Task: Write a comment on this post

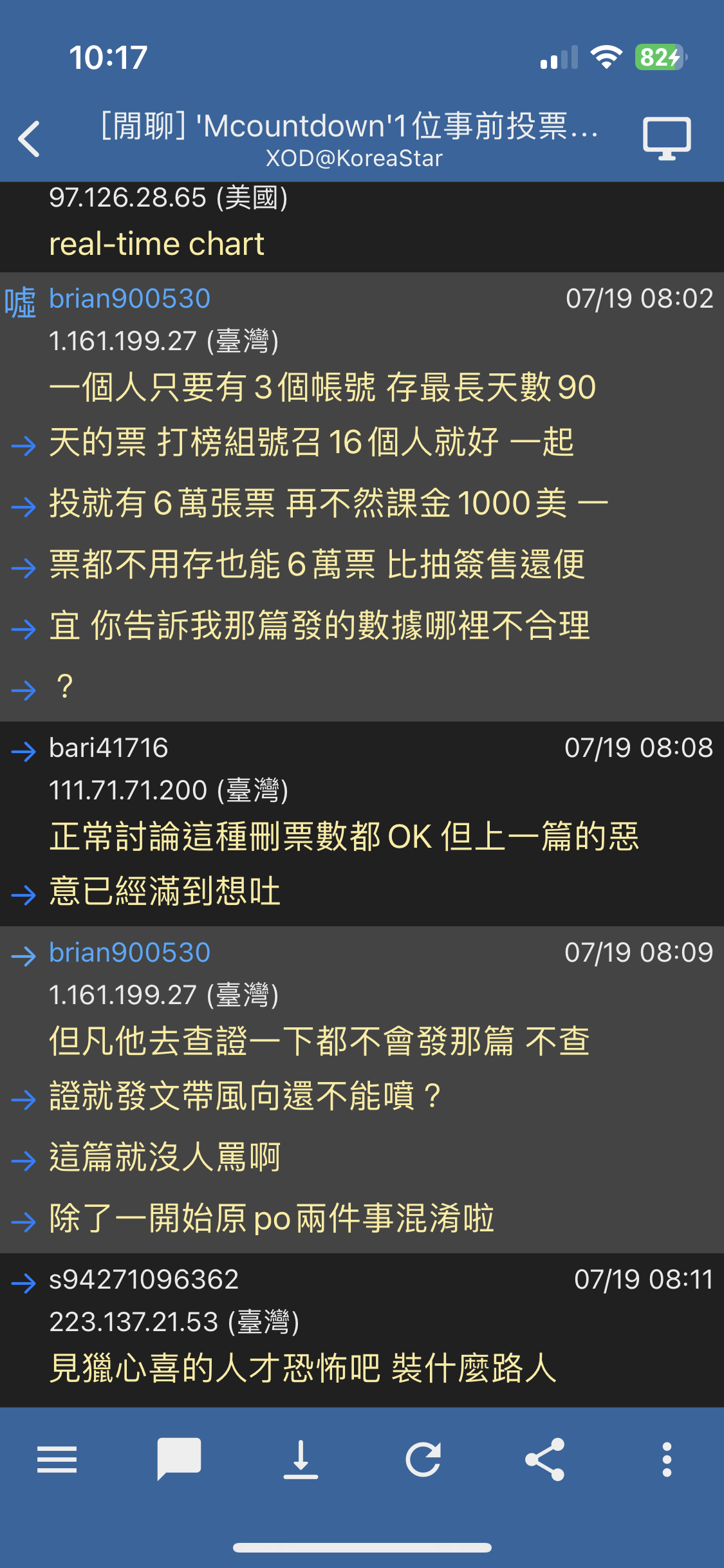Action: point(179,1459)
